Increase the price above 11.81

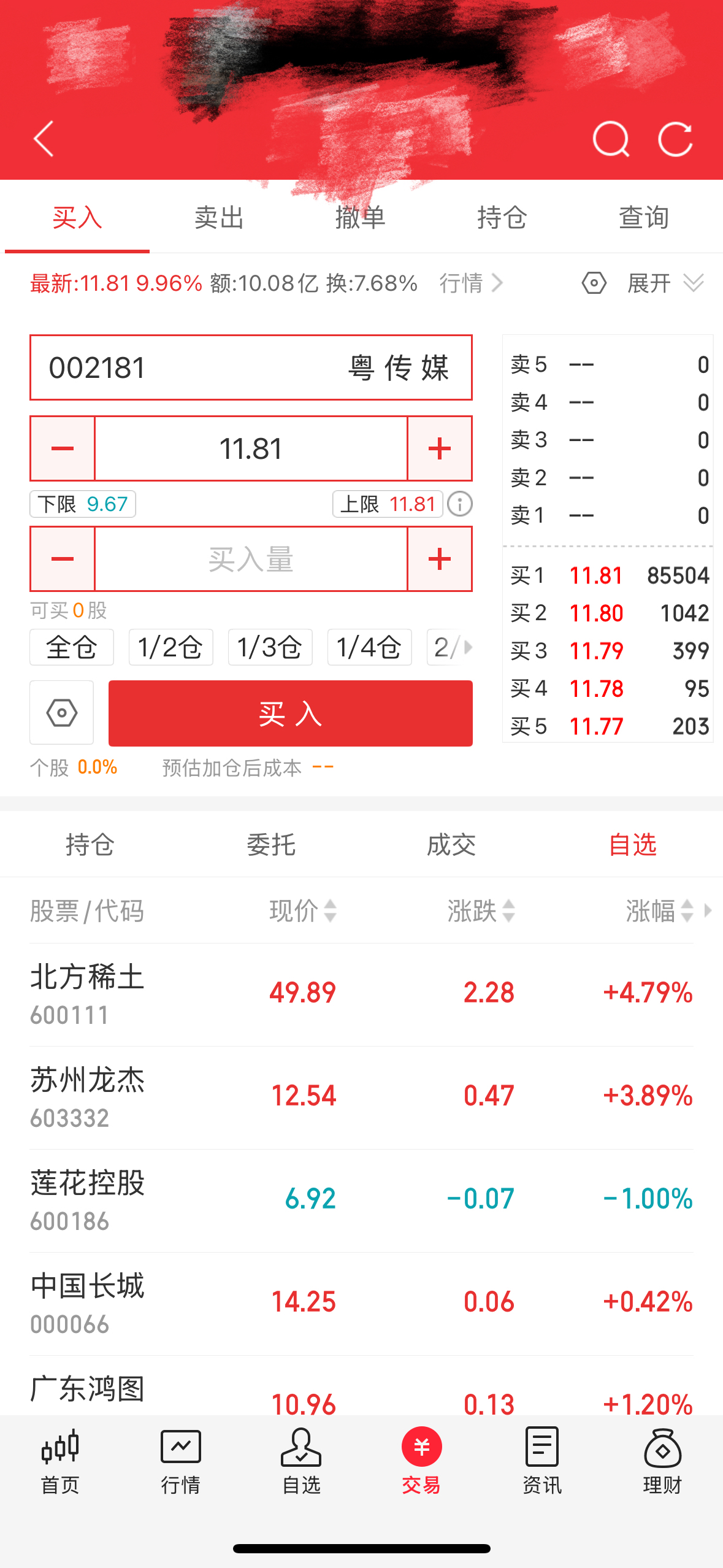pyautogui.click(x=440, y=448)
